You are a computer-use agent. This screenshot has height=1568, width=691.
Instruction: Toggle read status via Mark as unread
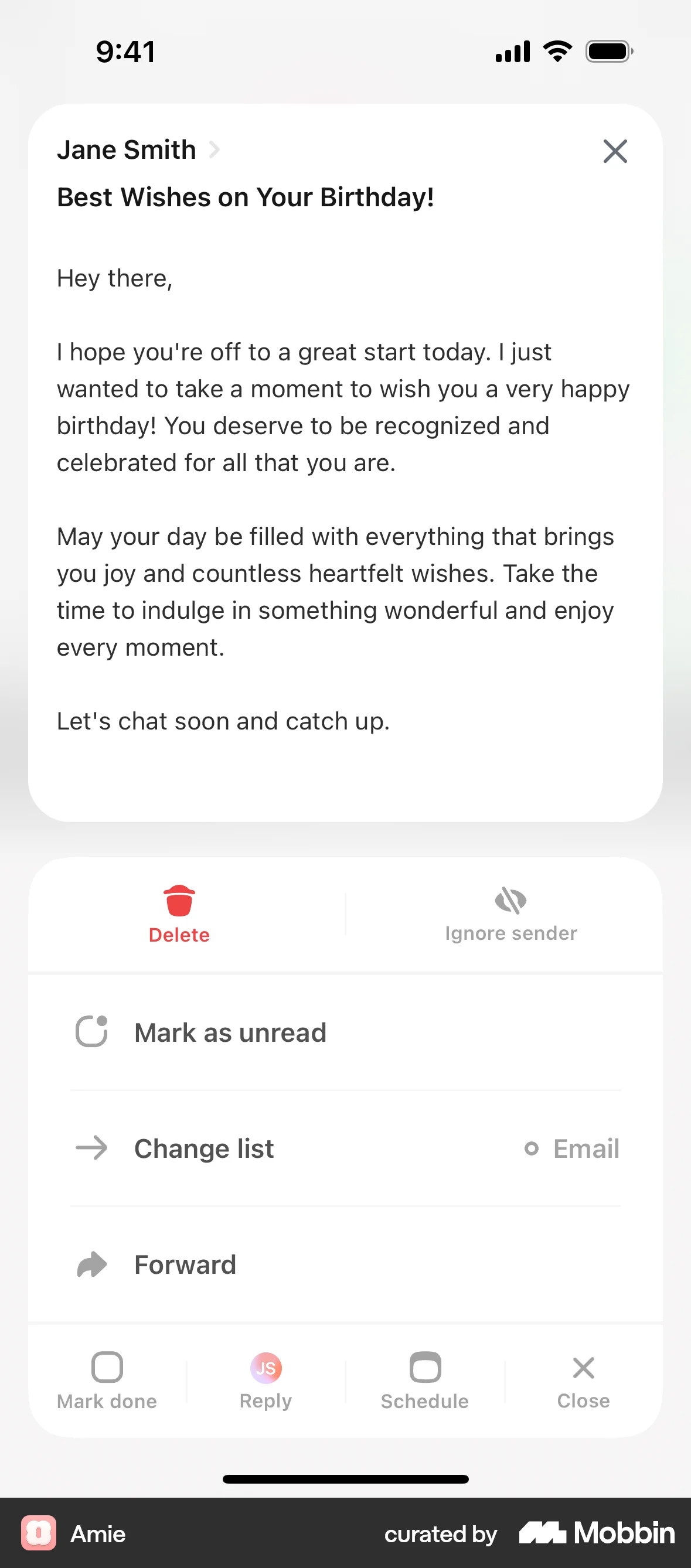click(230, 1032)
